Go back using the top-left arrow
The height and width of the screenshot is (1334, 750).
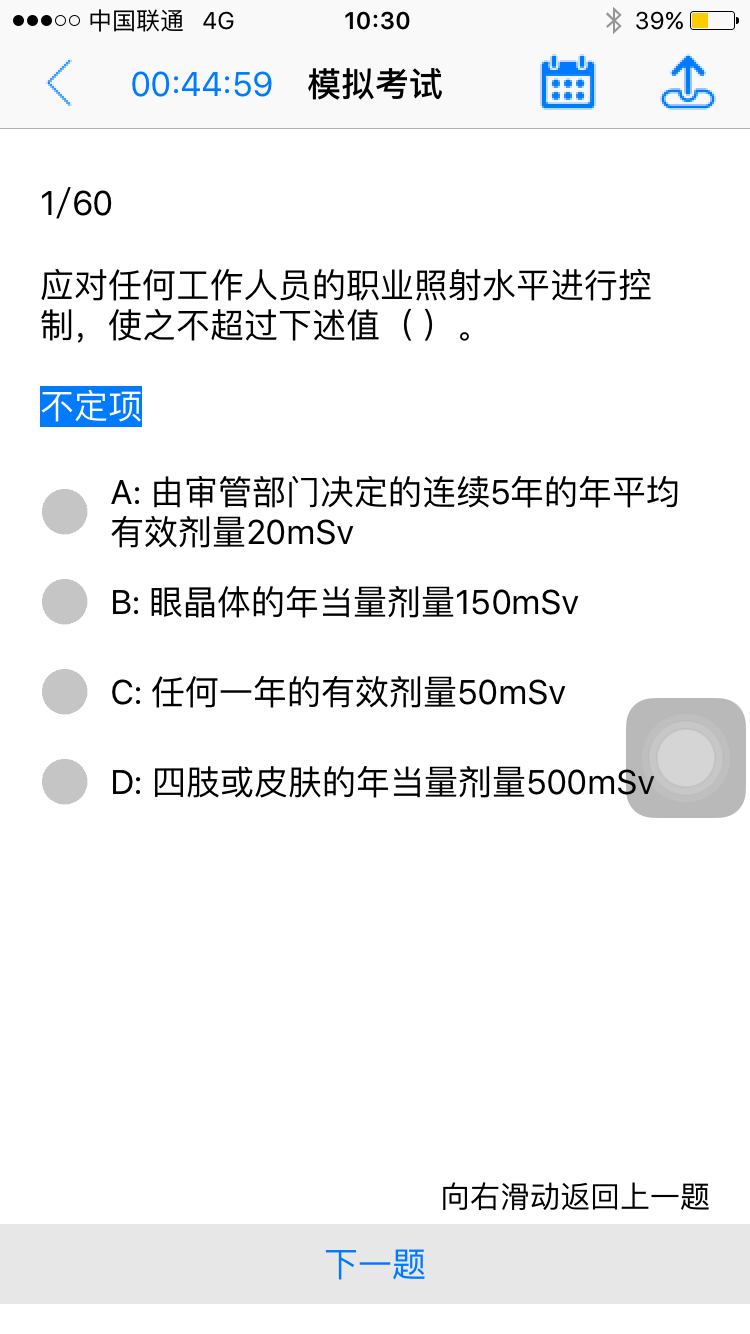59,83
